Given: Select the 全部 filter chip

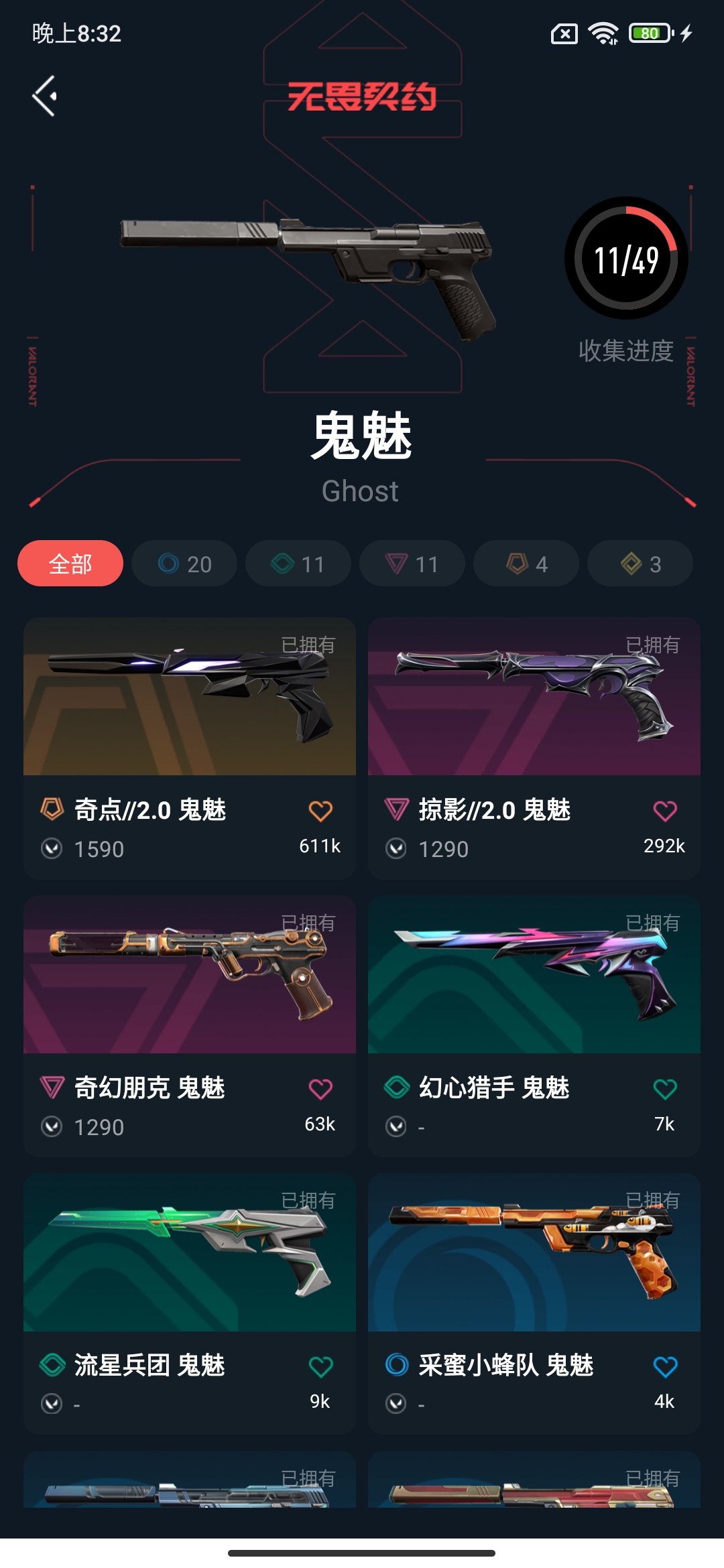Looking at the screenshot, I should 70,564.
